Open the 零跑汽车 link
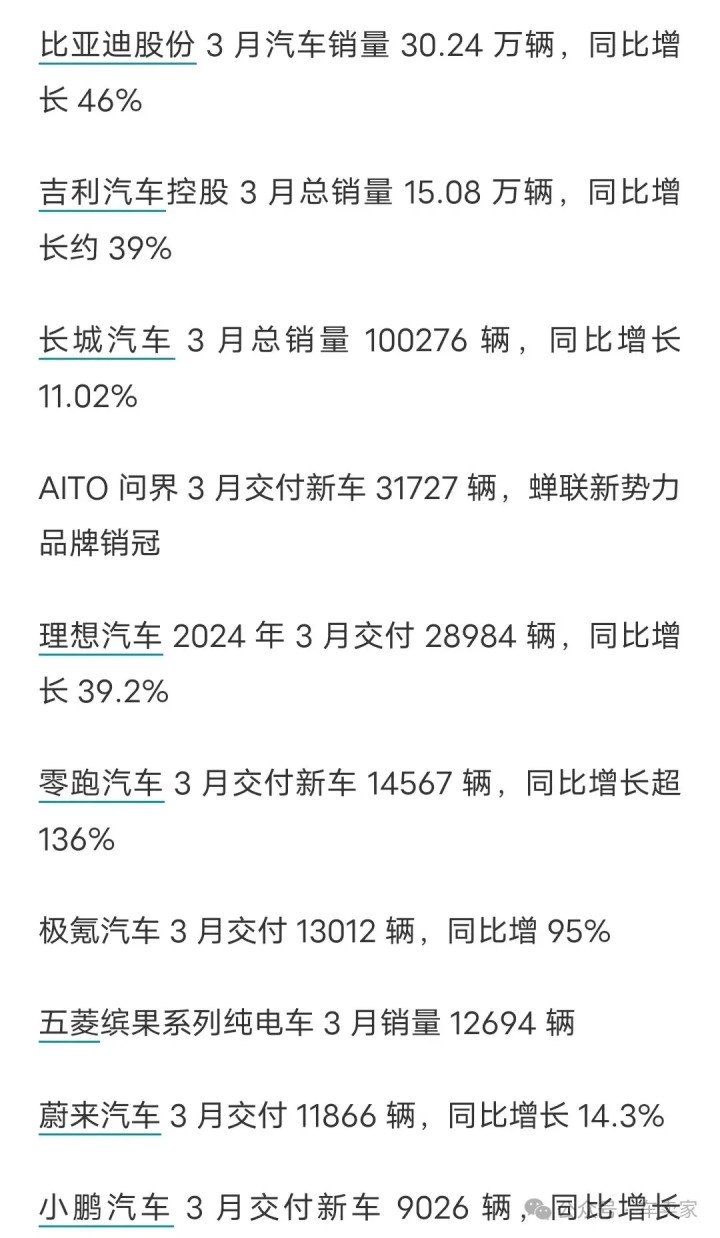The image size is (720, 1238). [101, 784]
